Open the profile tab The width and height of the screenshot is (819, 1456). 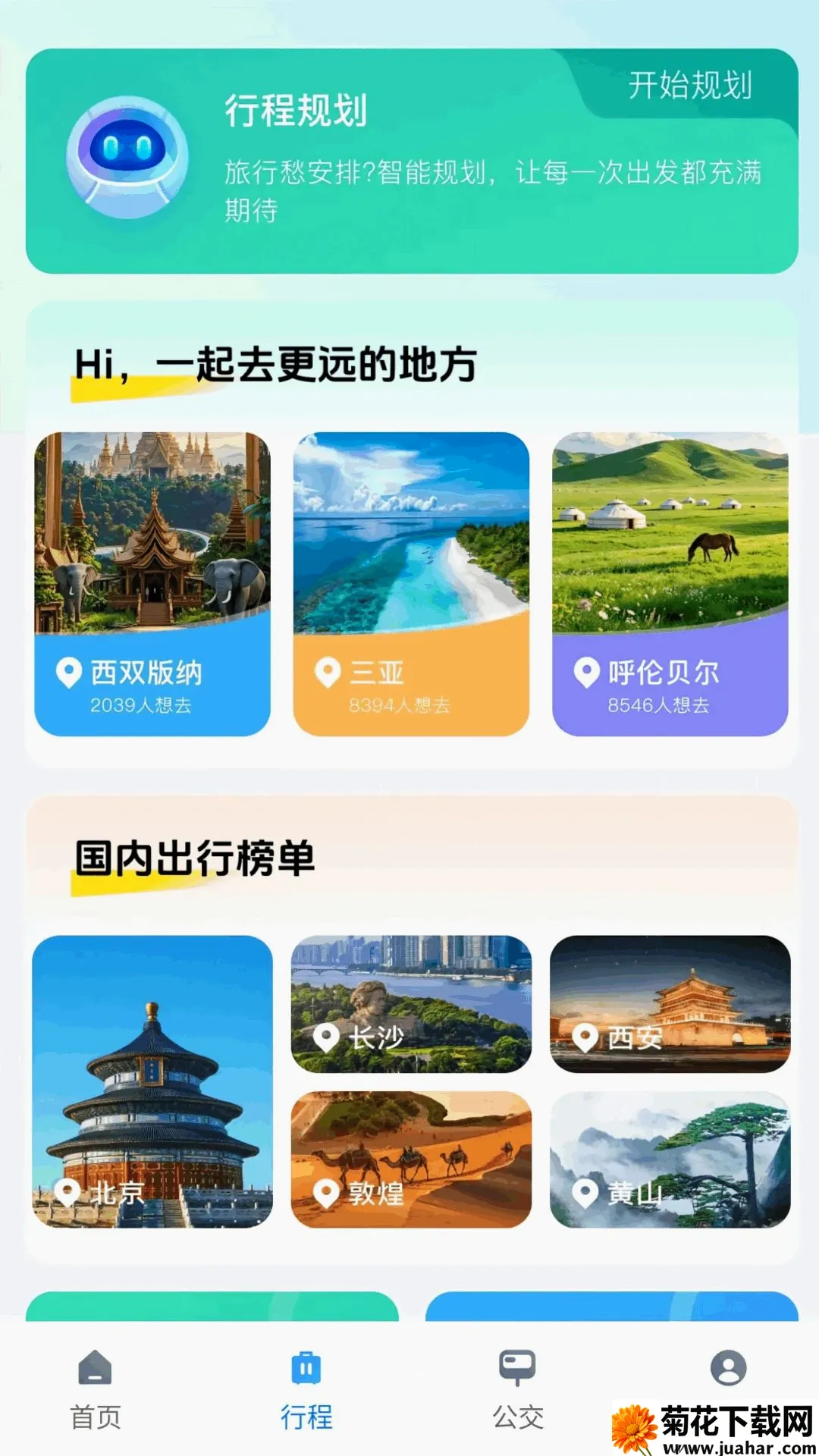click(729, 1370)
